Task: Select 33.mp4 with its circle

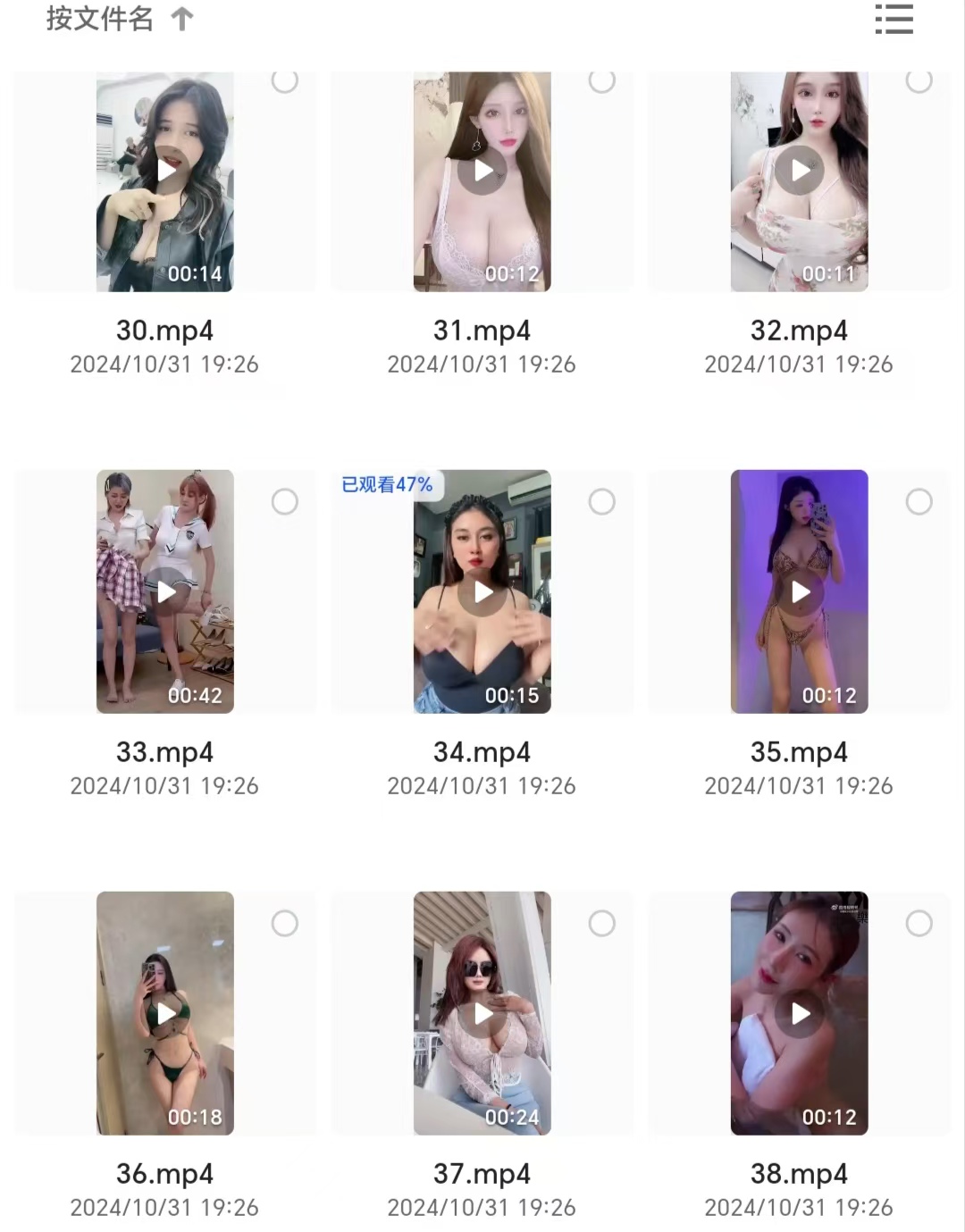Action: coord(285,502)
